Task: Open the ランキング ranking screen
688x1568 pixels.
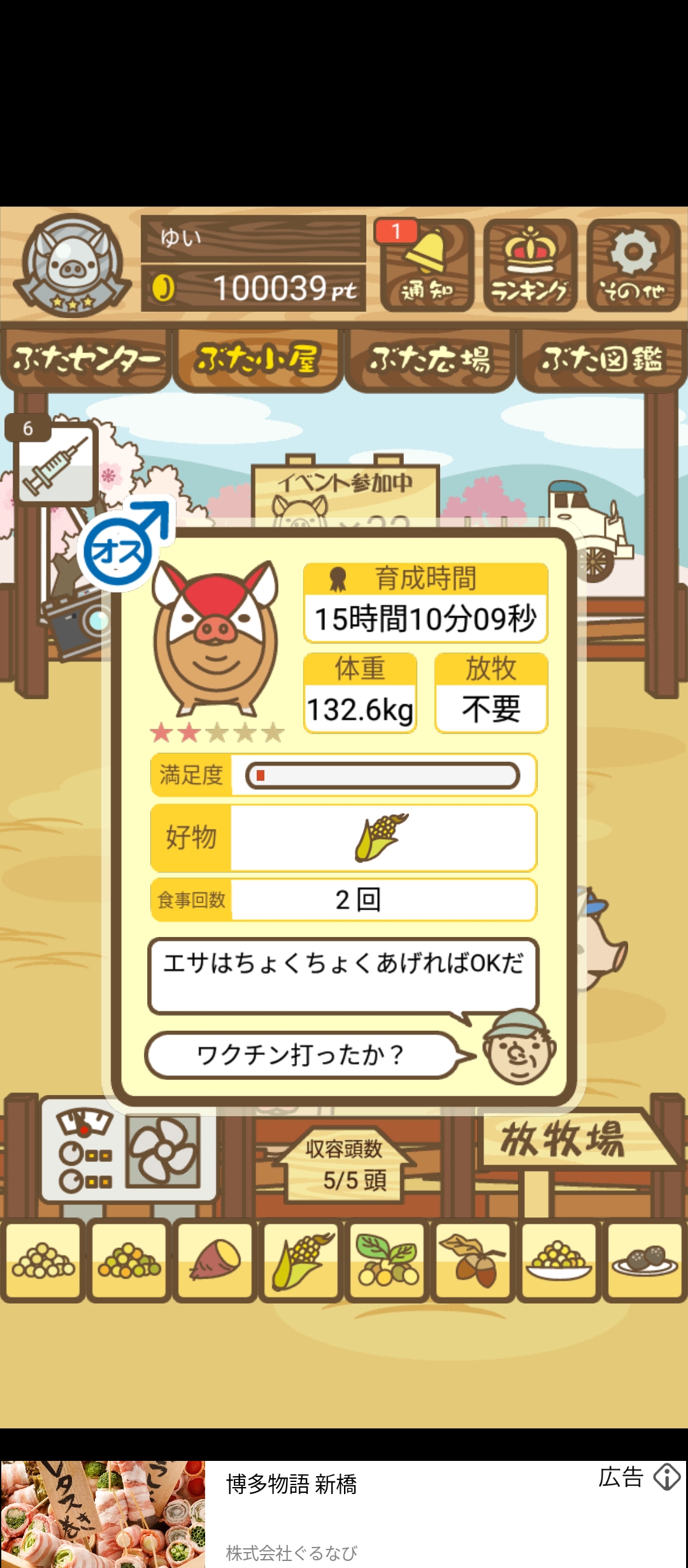Action: coord(530,265)
